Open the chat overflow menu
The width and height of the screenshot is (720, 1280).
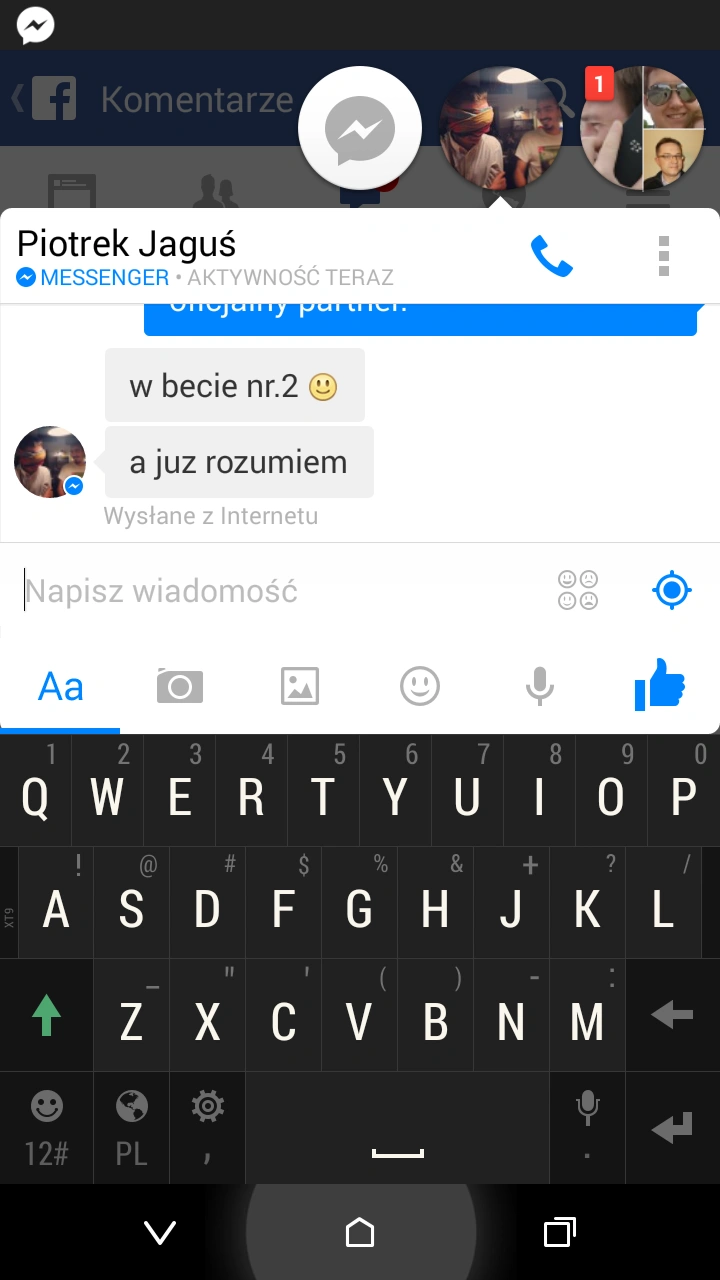(664, 257)
